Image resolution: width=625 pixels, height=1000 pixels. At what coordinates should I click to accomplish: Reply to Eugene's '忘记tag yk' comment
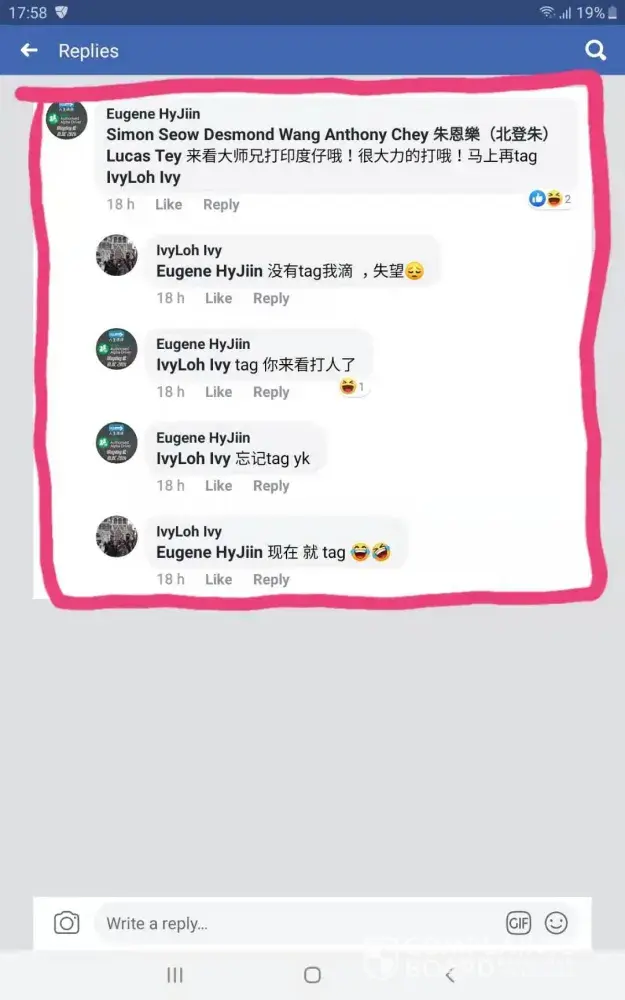[x=271, y=486]
